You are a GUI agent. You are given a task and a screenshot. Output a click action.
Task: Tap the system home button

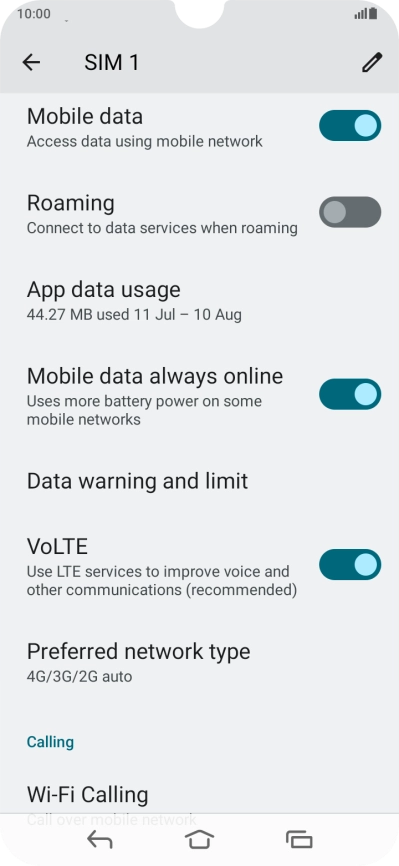click(x=200, y=839)
